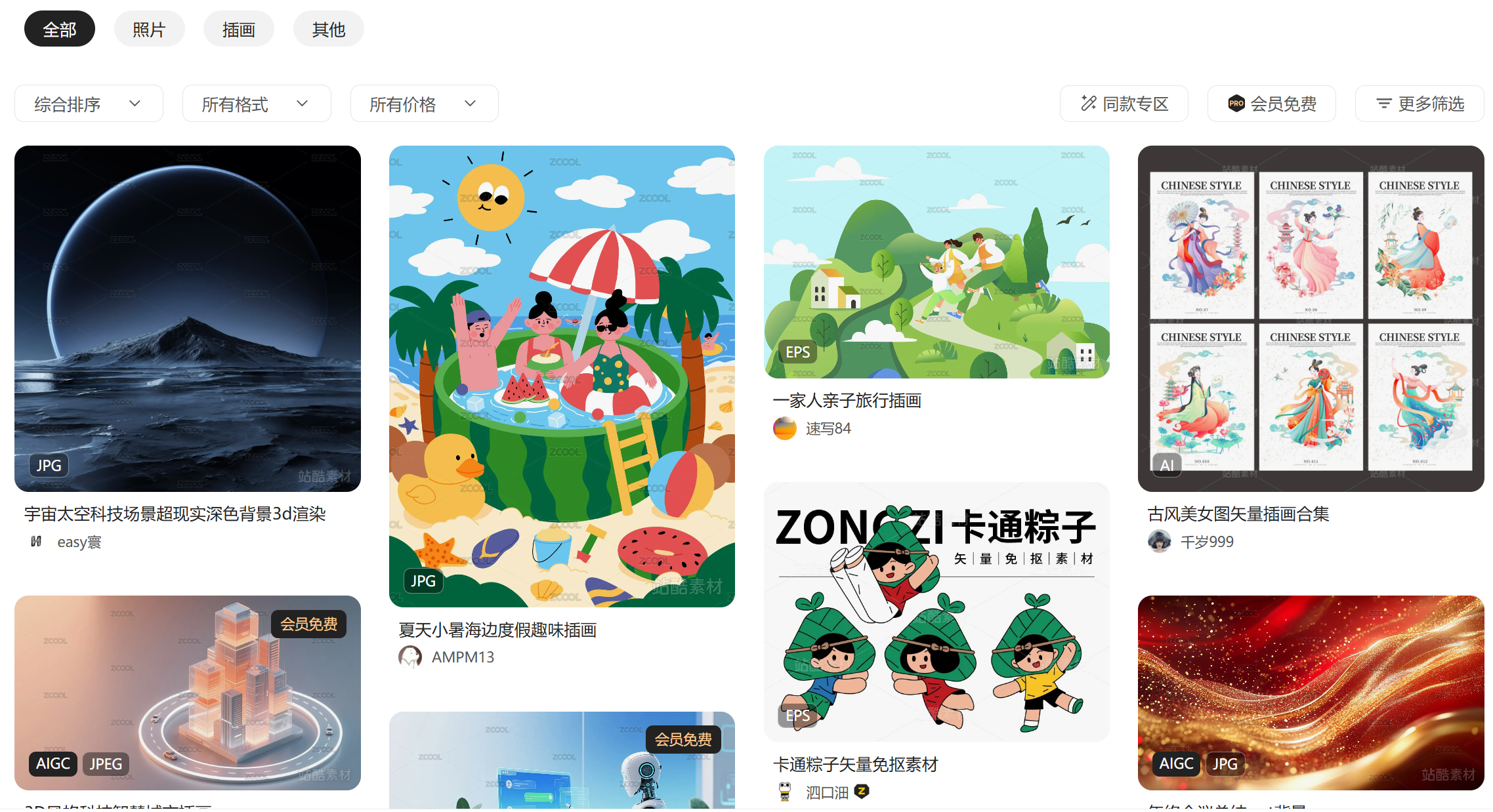Image resolution: width=1493 pixels, height=812 pixels.
Task: Open the 所有价格 dropdown
Action: (424, 104)
